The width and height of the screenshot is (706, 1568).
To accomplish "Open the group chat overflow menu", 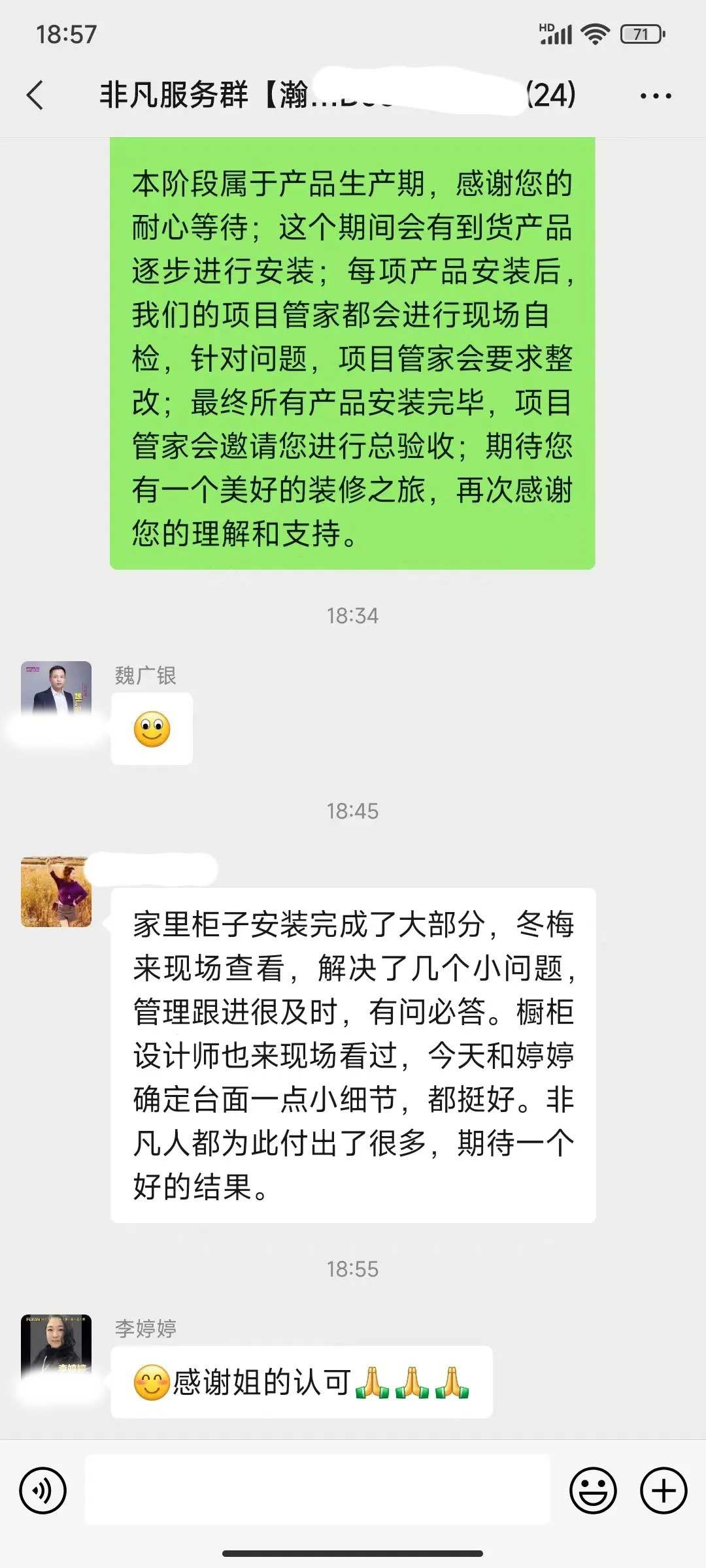I will [x=655, y=96].
